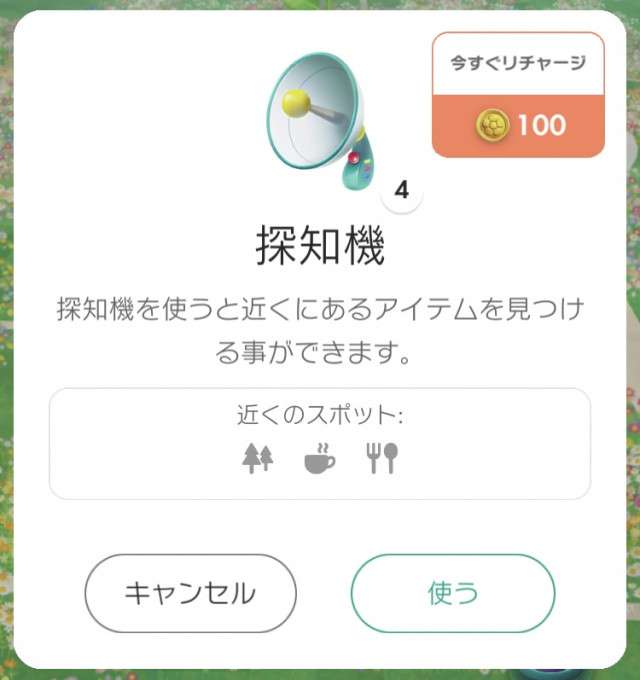The width and height of the screenshot is (640, 680).
Task: Recharge now for 100 coins
Action: 518,96
